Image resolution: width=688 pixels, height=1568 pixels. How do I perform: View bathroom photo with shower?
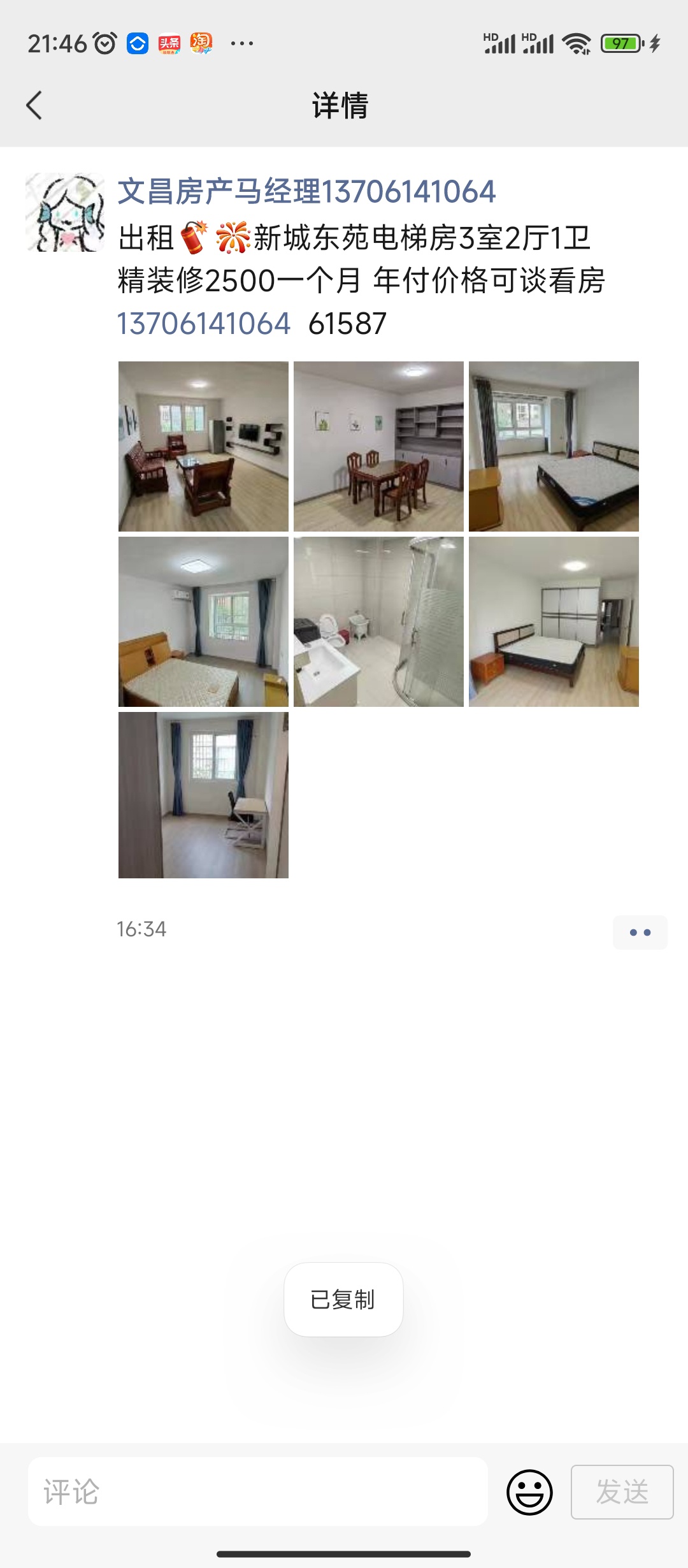pos(378,621)
